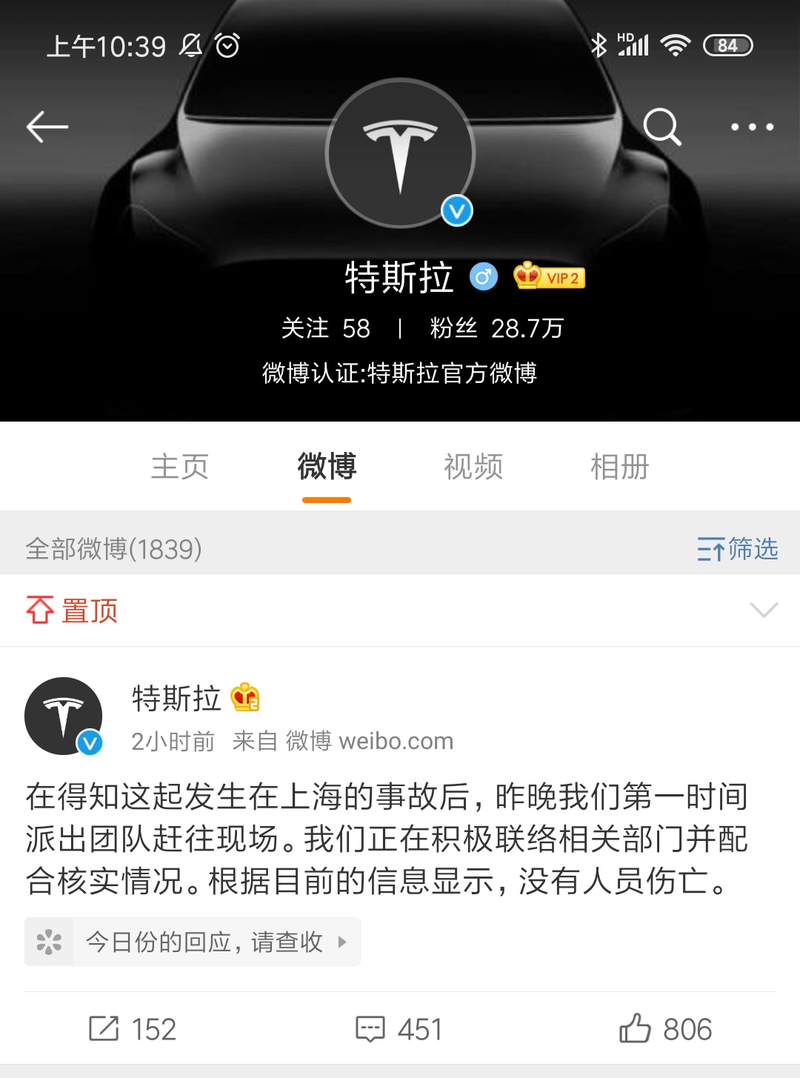This screenshot has height=1078, width=800.
Task: Select the 微博 tab
Action: [326, 466]
